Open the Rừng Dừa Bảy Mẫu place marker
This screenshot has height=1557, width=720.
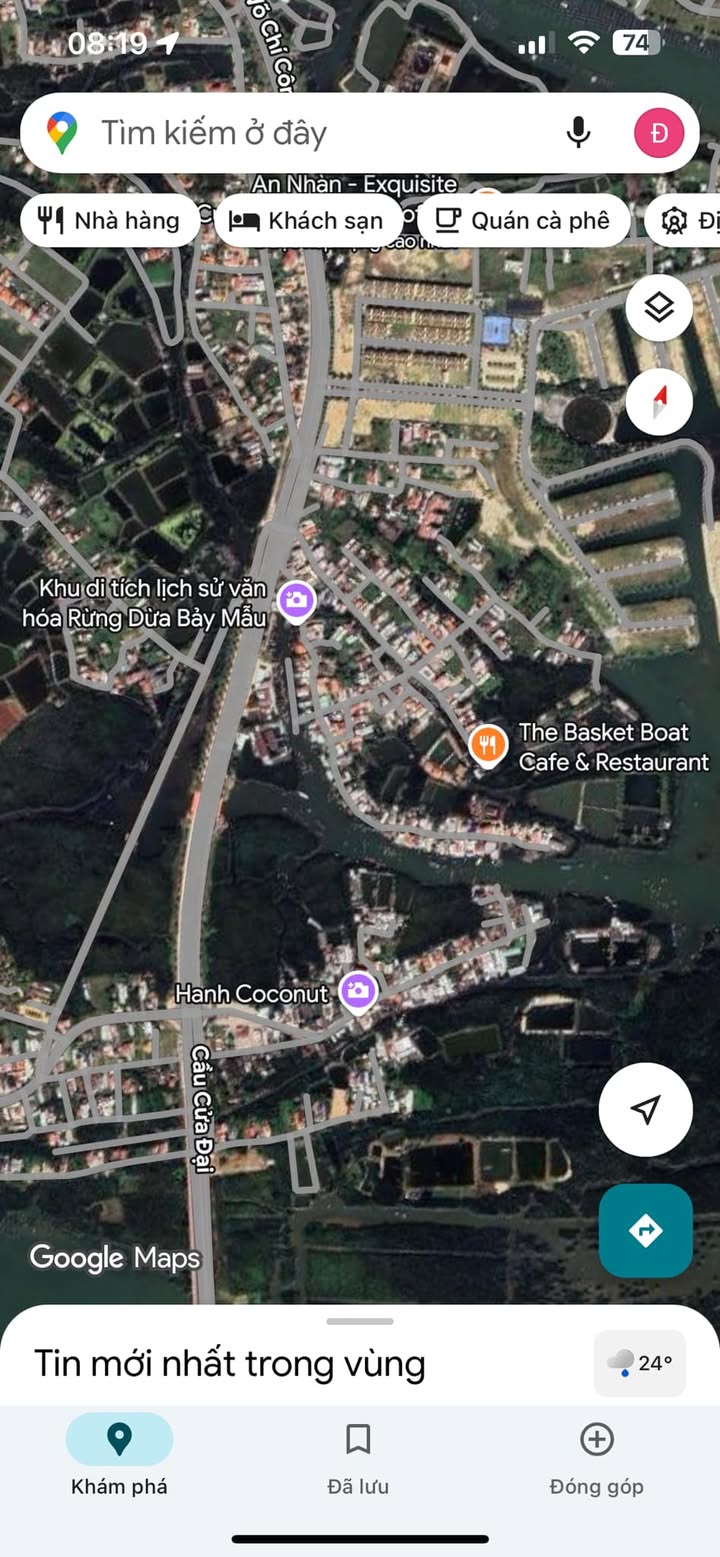[295, 601]
